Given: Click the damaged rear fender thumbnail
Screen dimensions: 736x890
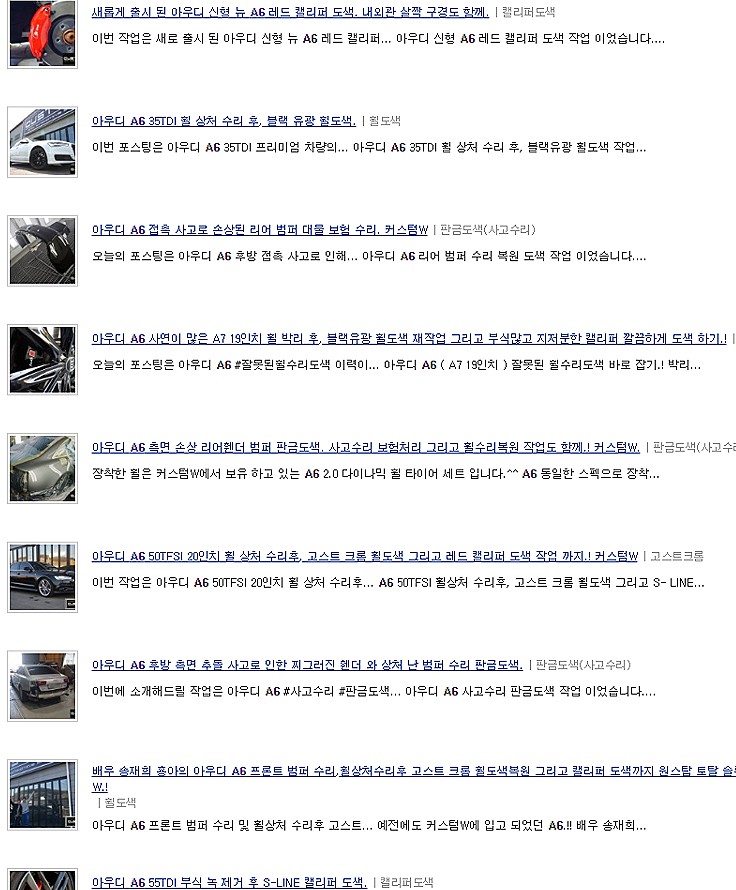Looking at the screenshot, I should [41, 468].
